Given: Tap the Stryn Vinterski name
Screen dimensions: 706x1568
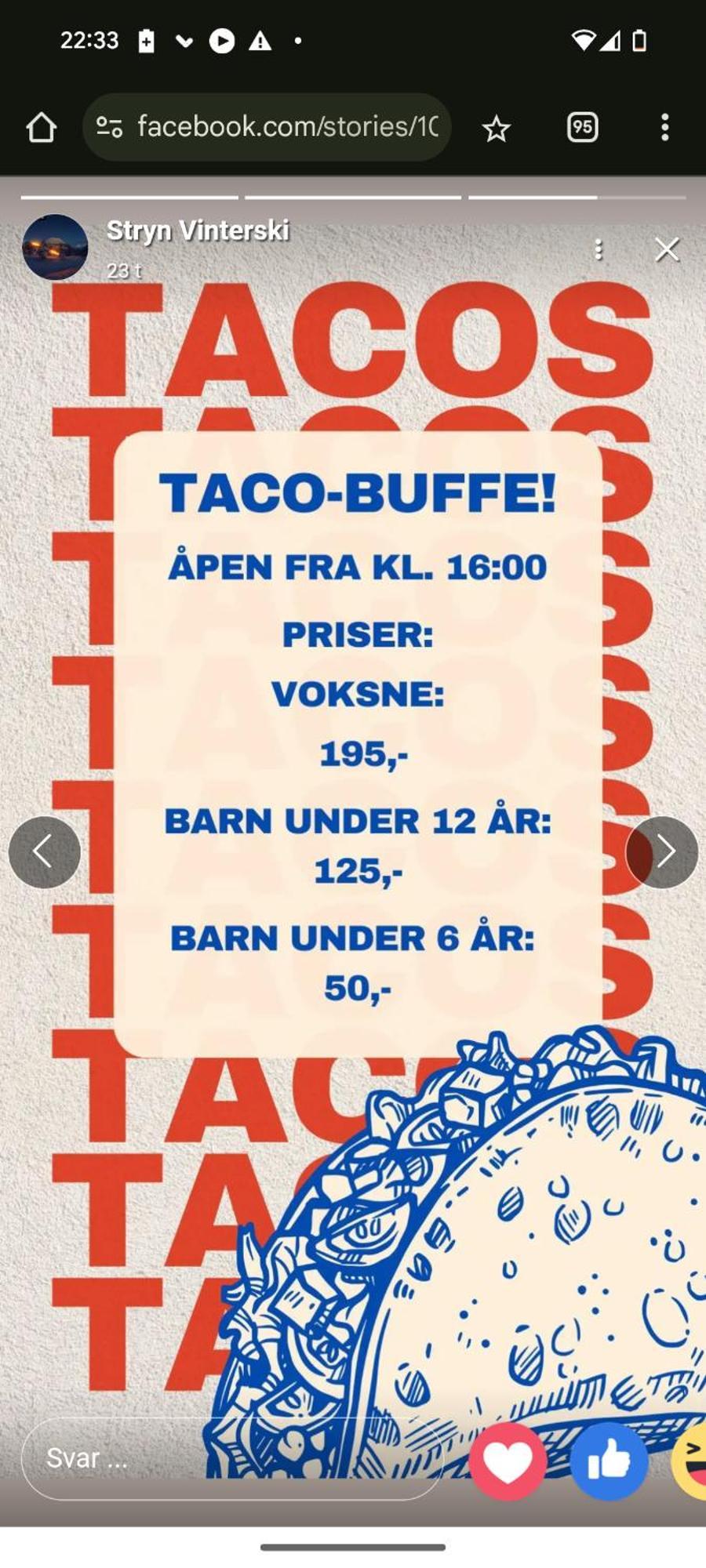Looking at the screenshot, I should pyautogui.click(x=198, y=230).
